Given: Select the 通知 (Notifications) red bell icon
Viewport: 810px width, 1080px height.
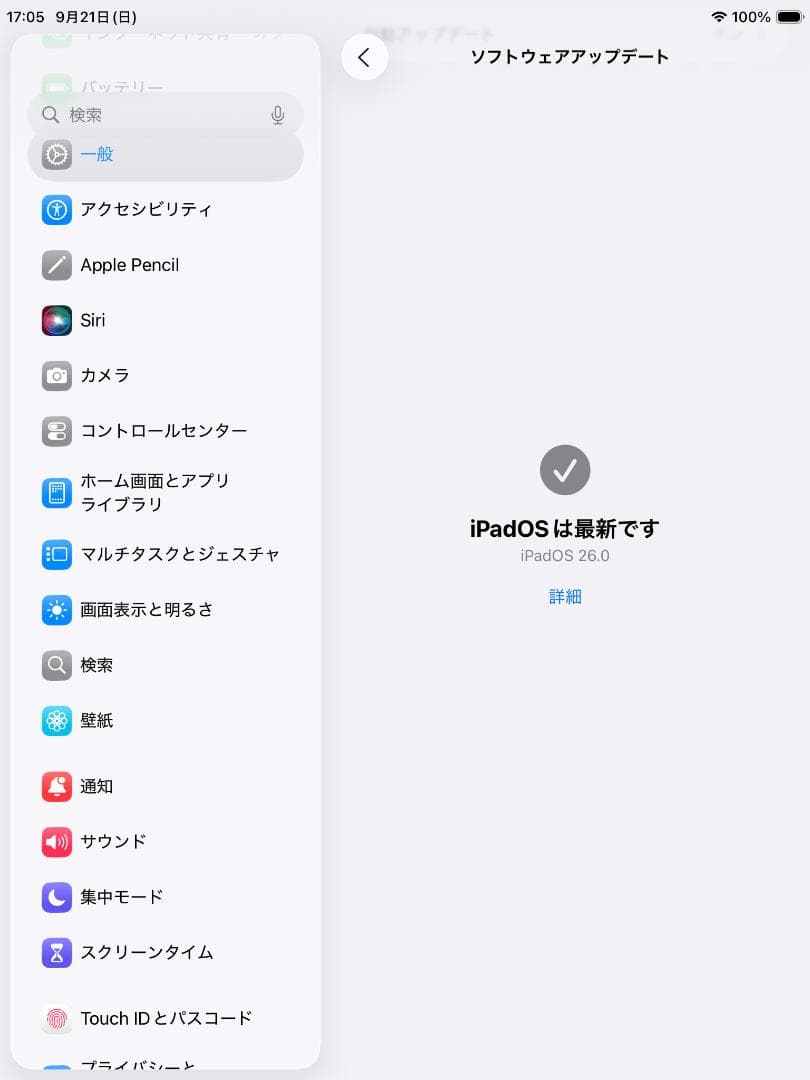Looking at the screenshot, I should 57,787.
